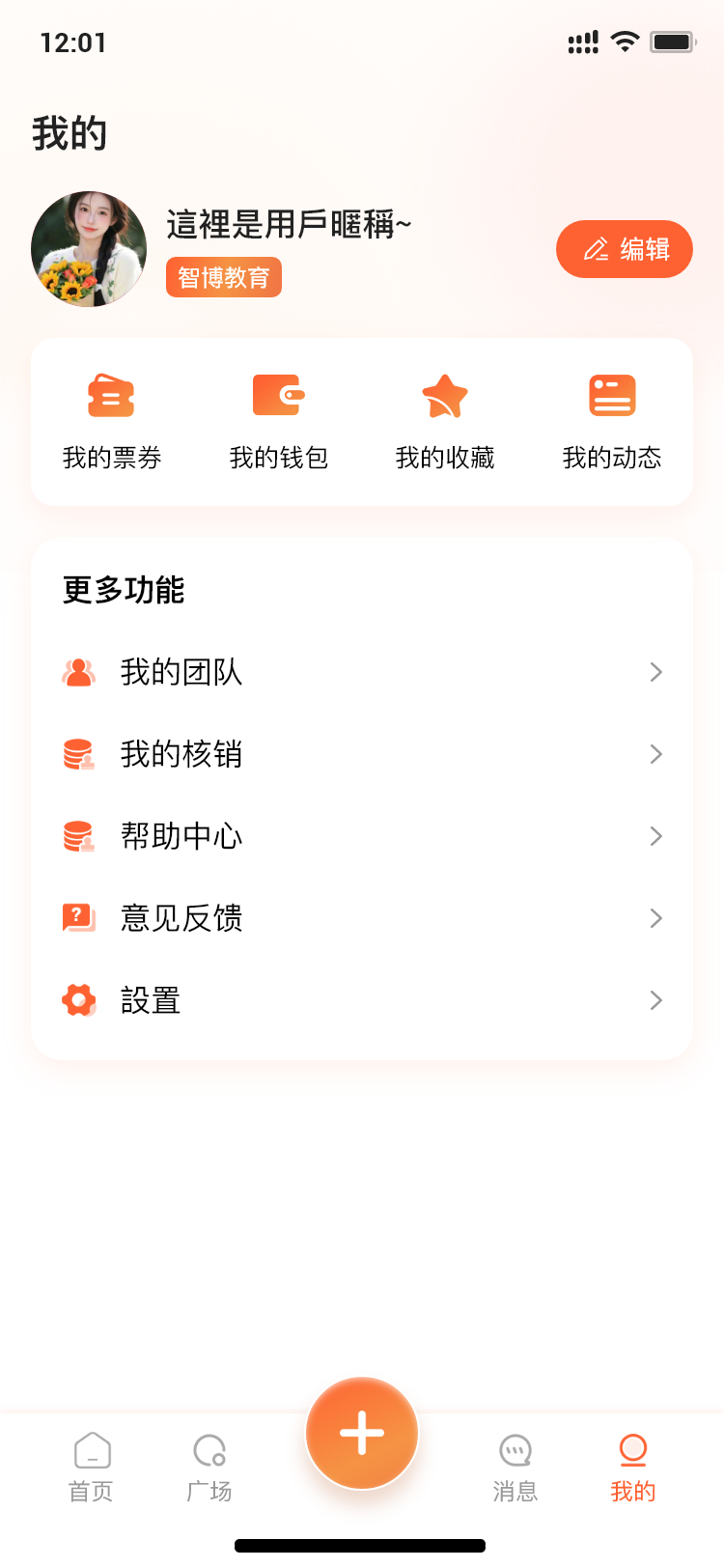Open 帮助中心 help center
724x1568 pixels.
[362, 836]
